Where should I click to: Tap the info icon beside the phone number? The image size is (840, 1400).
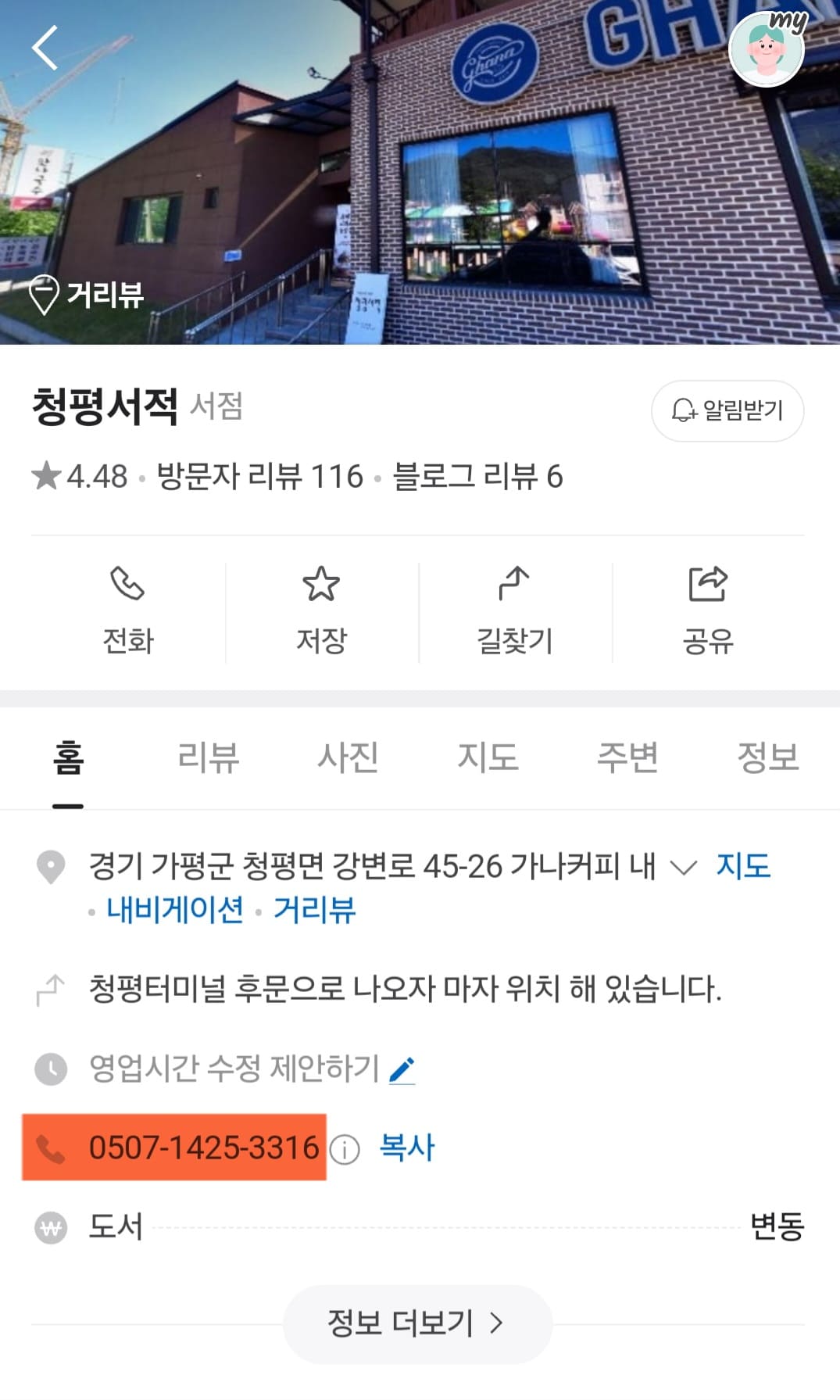click(345, 1148)
